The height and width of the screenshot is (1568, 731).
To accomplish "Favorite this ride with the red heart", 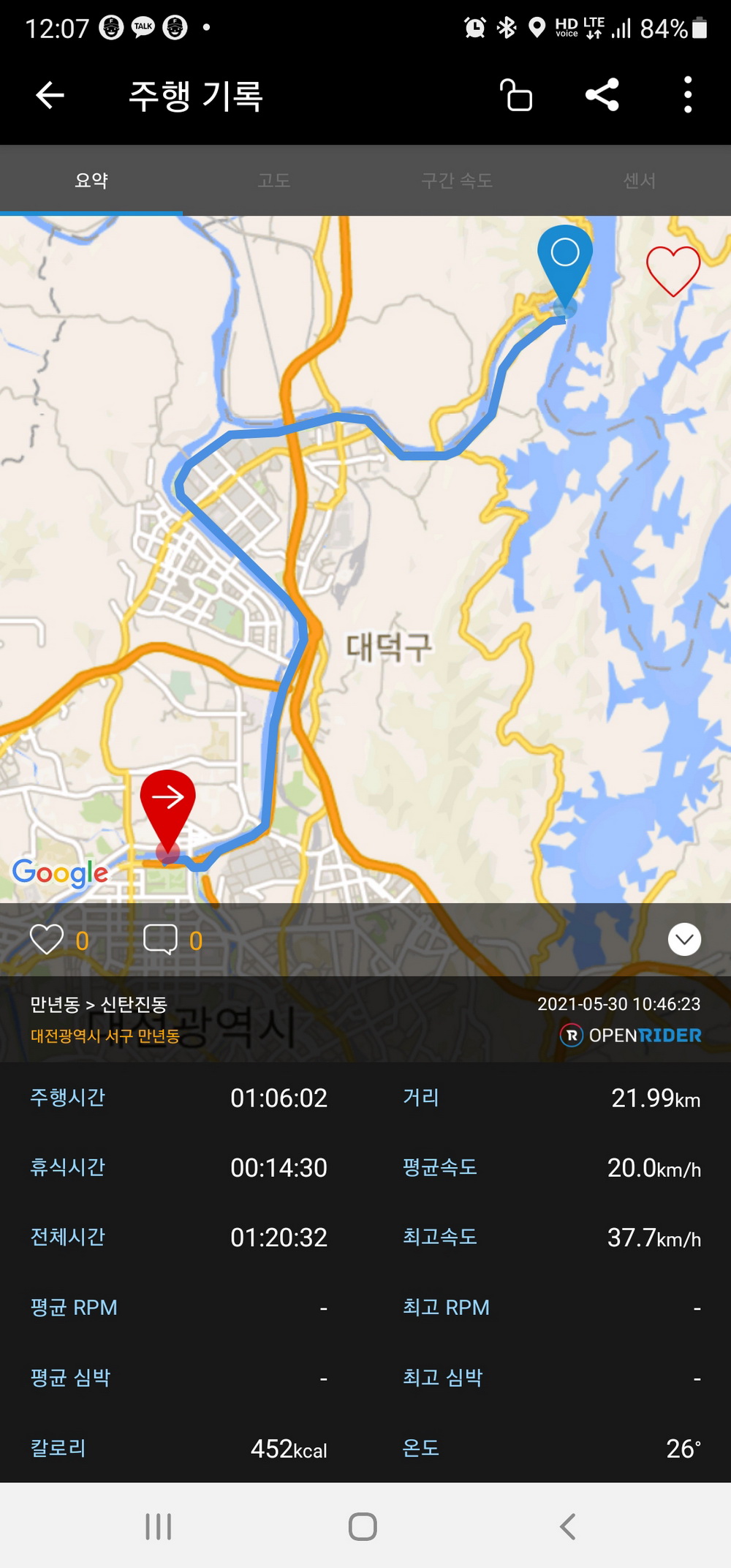I will pos(673,271).
